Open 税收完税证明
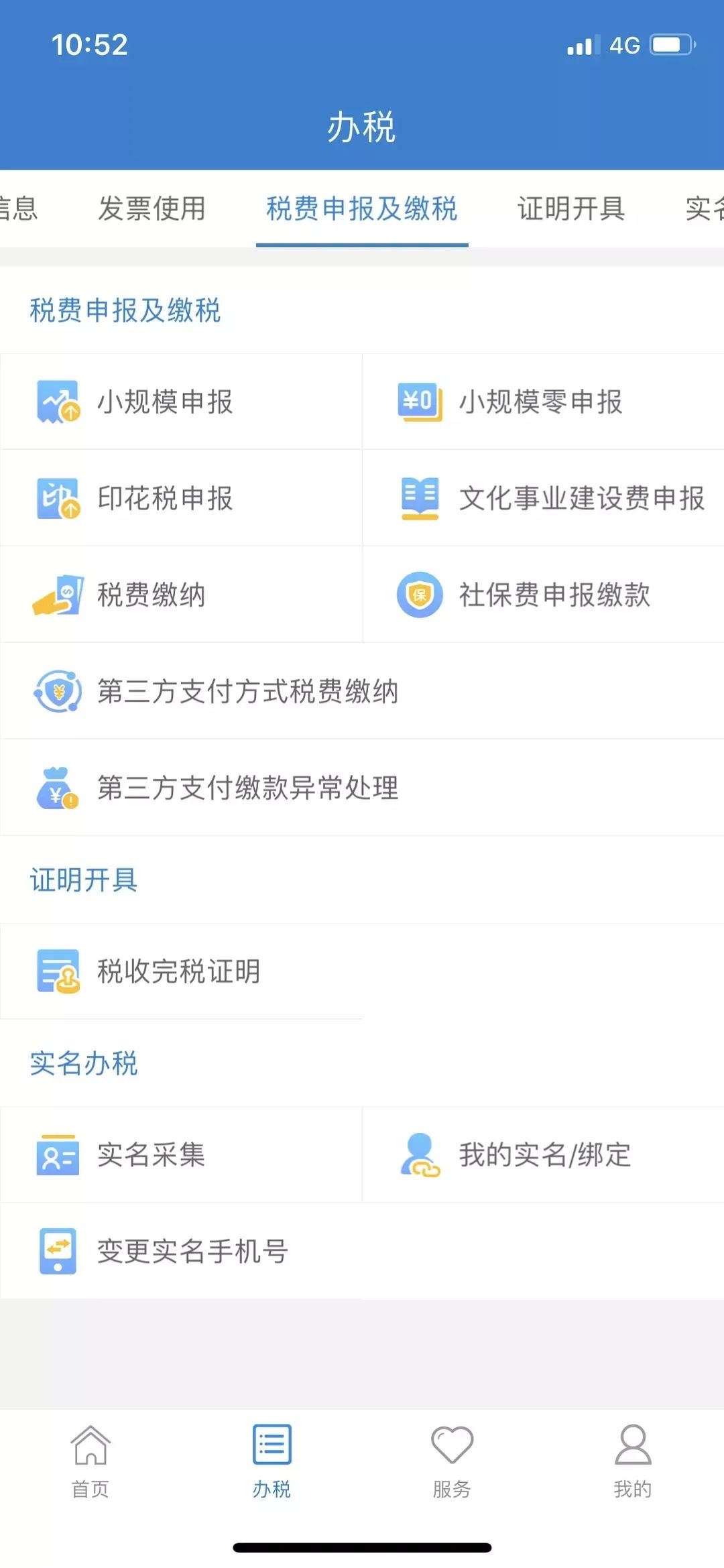 click(x=181, y=971)
